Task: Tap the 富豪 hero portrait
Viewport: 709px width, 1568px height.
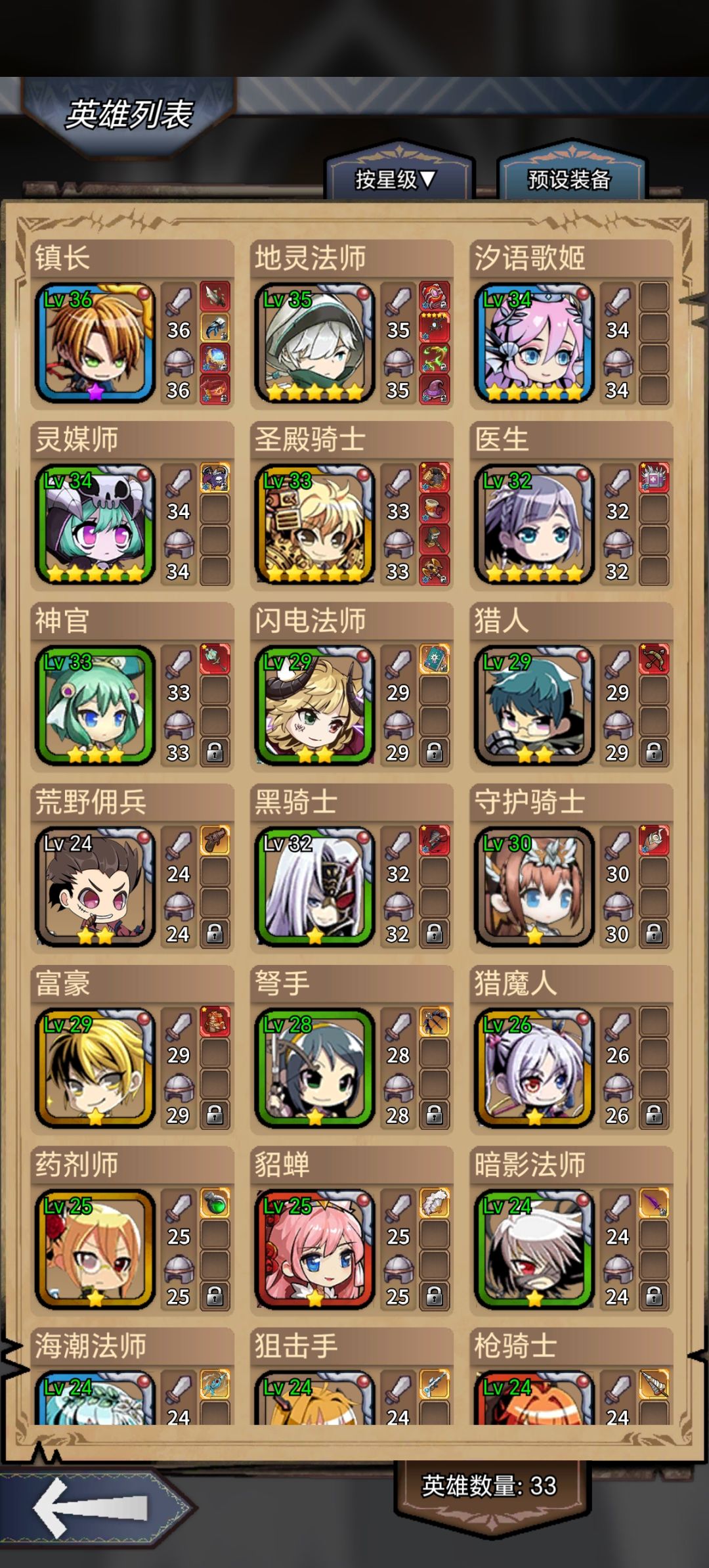Action: point(96,1067)
